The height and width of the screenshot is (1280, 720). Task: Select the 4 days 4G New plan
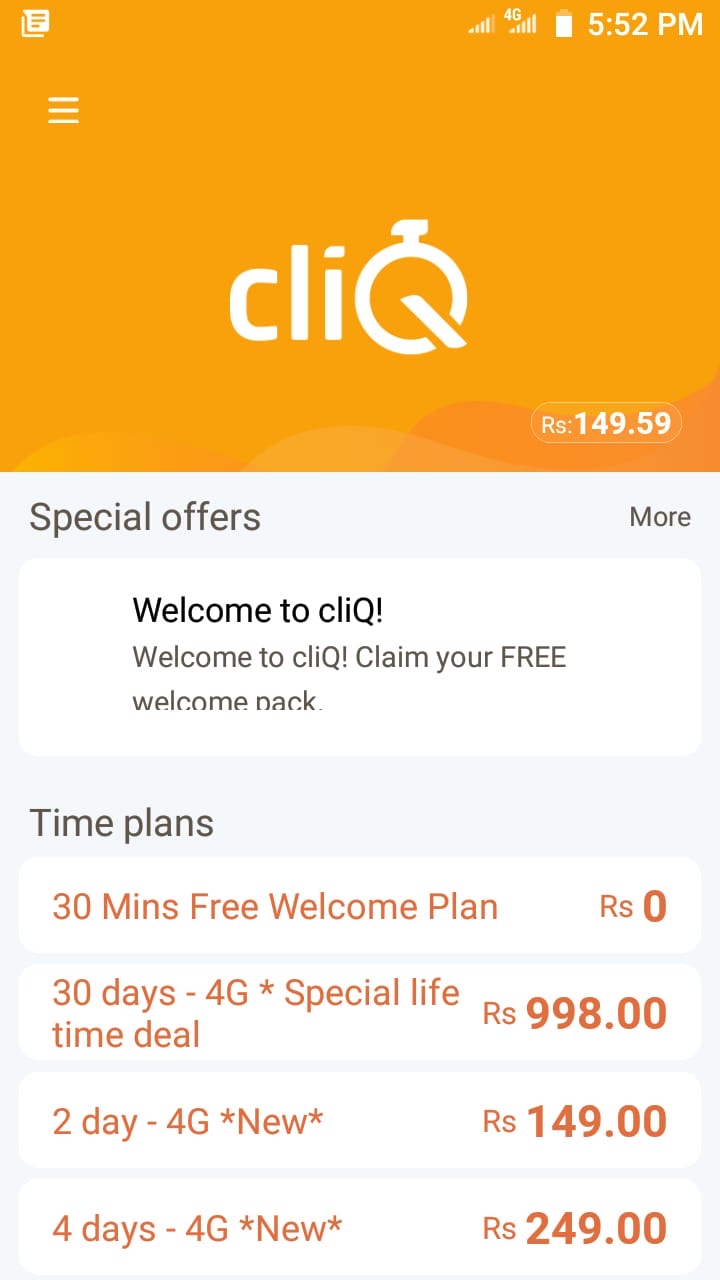coord(360,1227)
